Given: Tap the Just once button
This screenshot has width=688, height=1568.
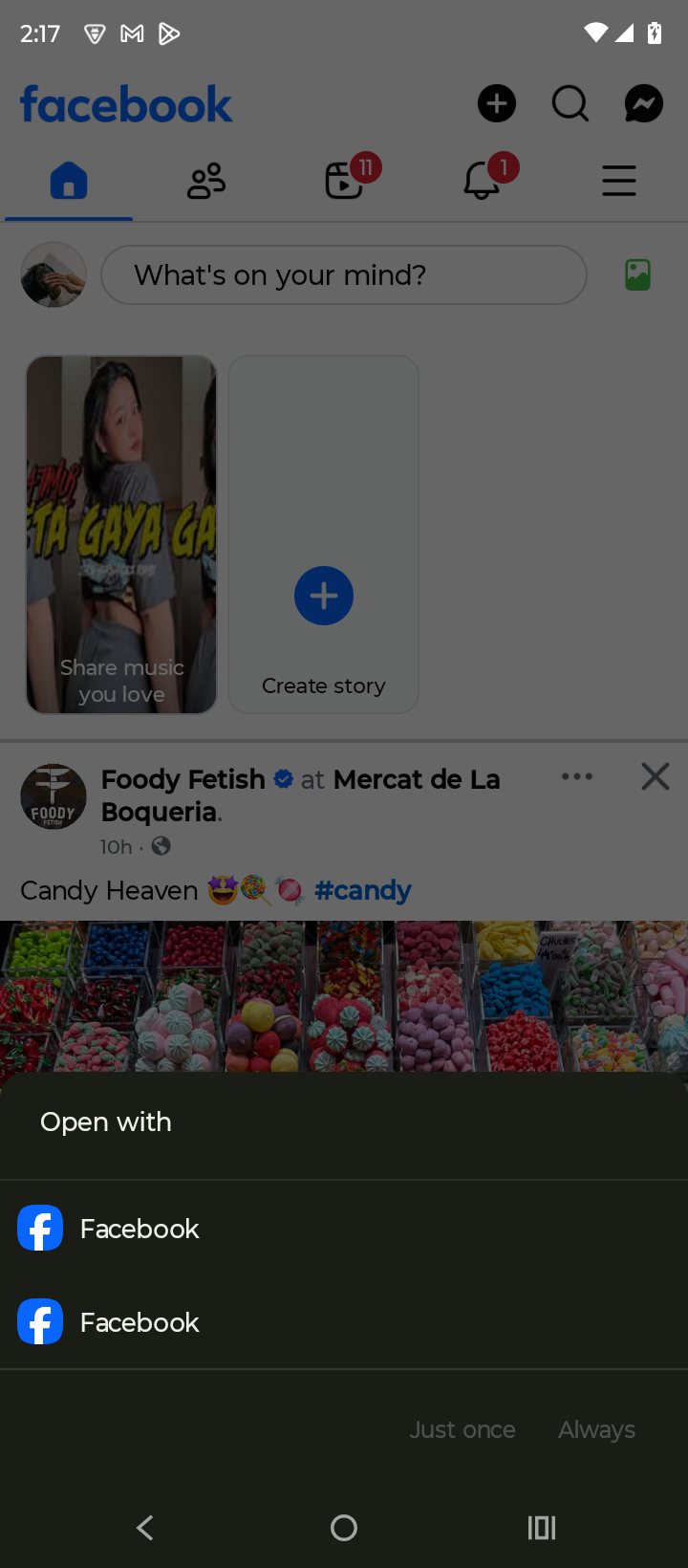Looking at the screenshot, I should tap(462, 1429).
